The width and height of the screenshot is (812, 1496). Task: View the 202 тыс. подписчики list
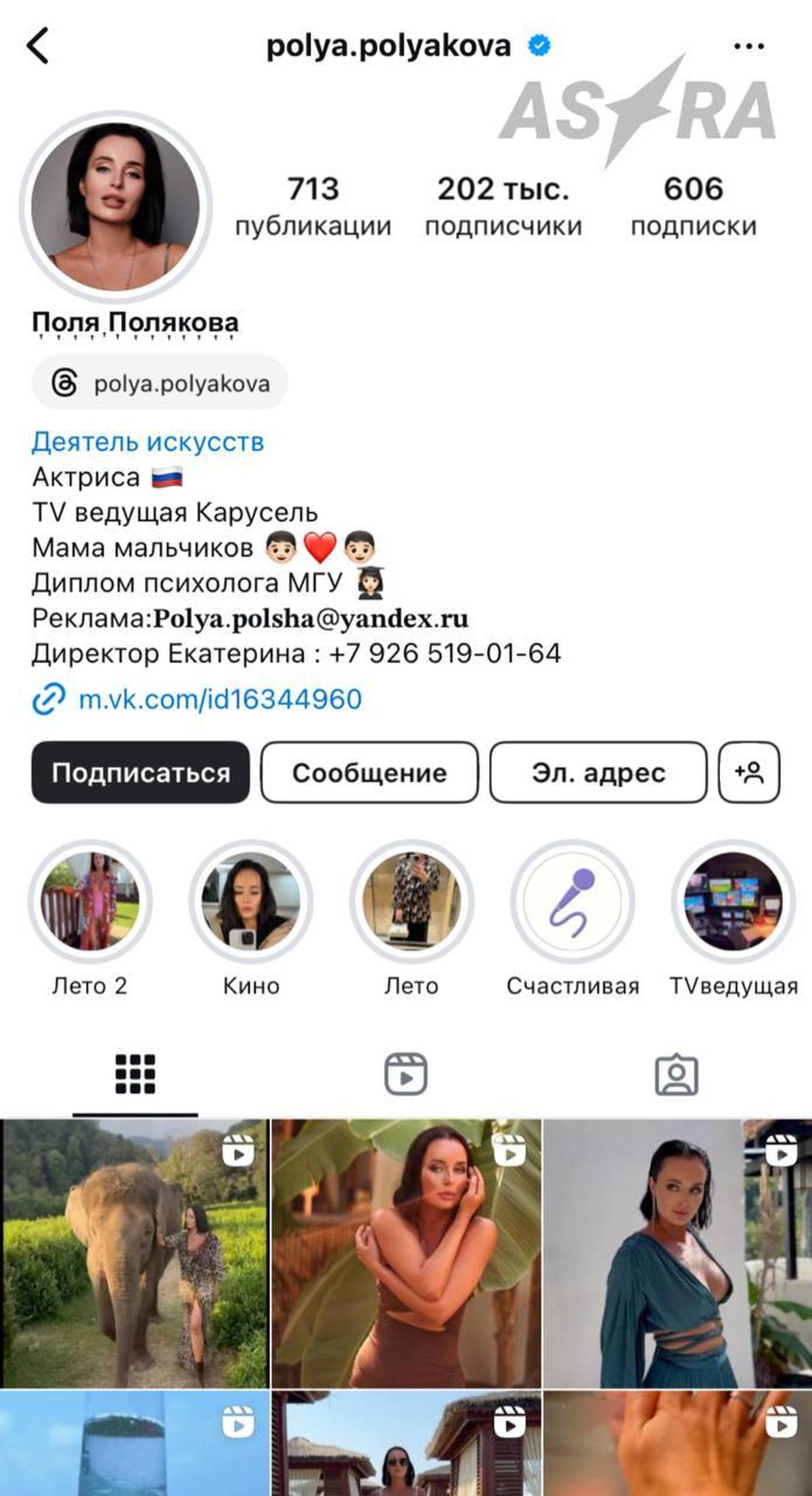click(x=503, y=206)
